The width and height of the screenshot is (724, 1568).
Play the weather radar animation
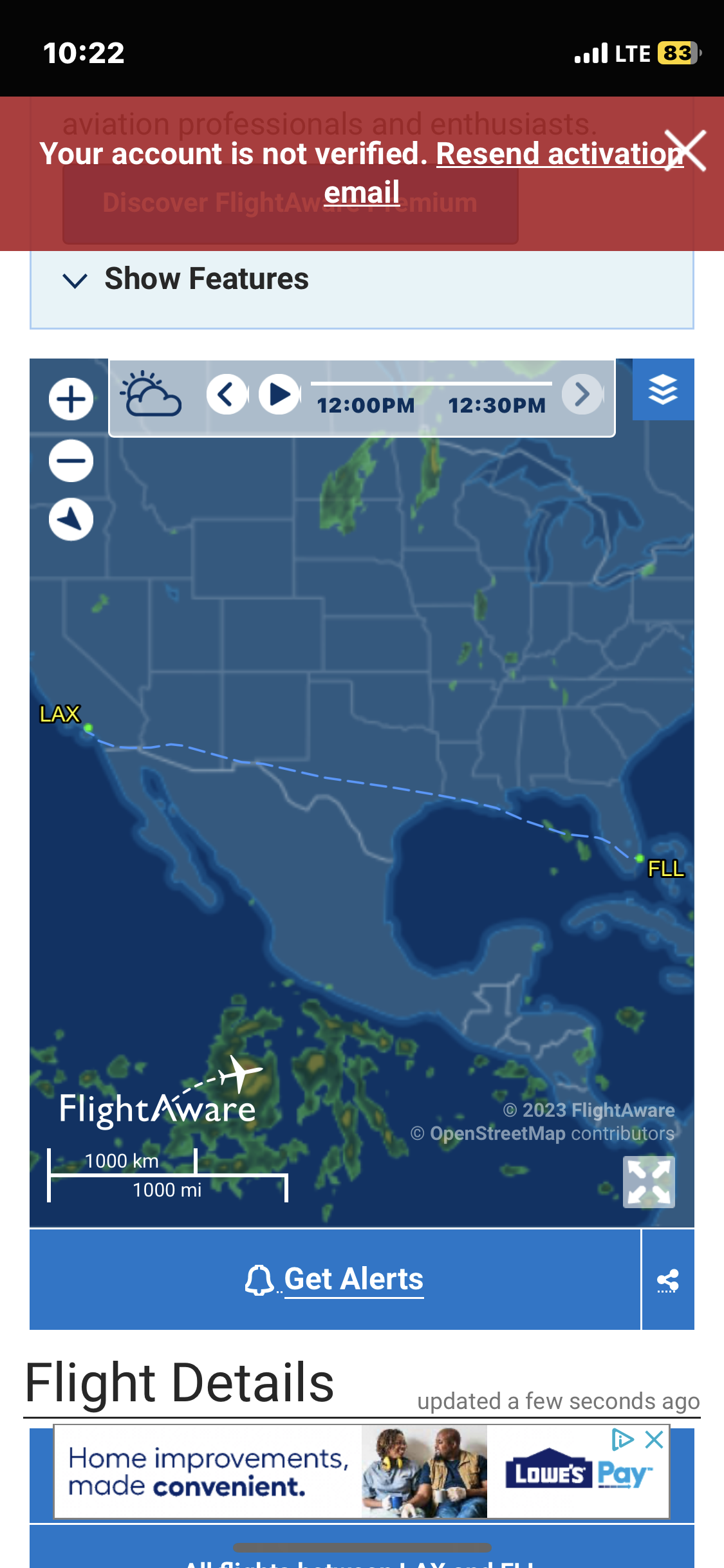(279, 394)
